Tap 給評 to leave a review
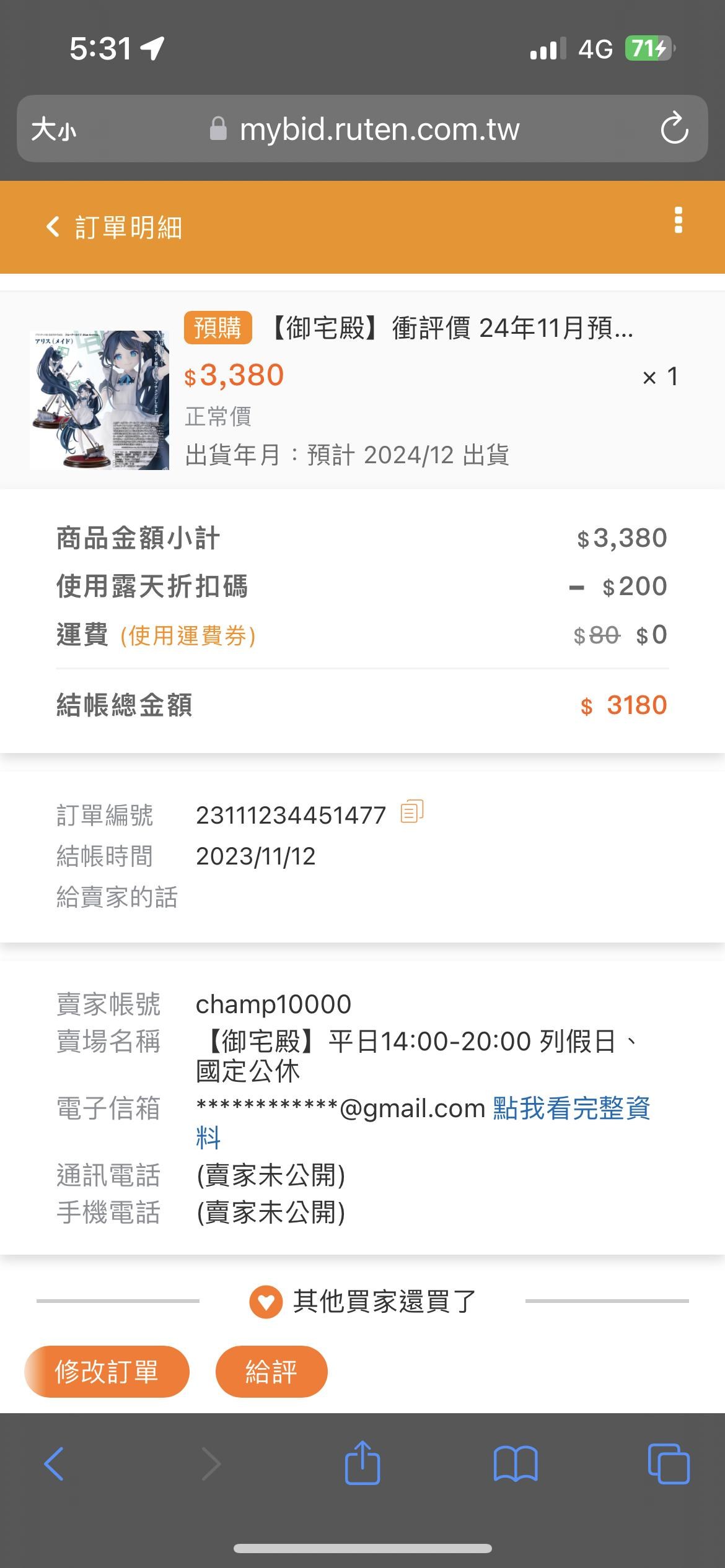The image size is (725, 1568). (x=271, y=1371)
